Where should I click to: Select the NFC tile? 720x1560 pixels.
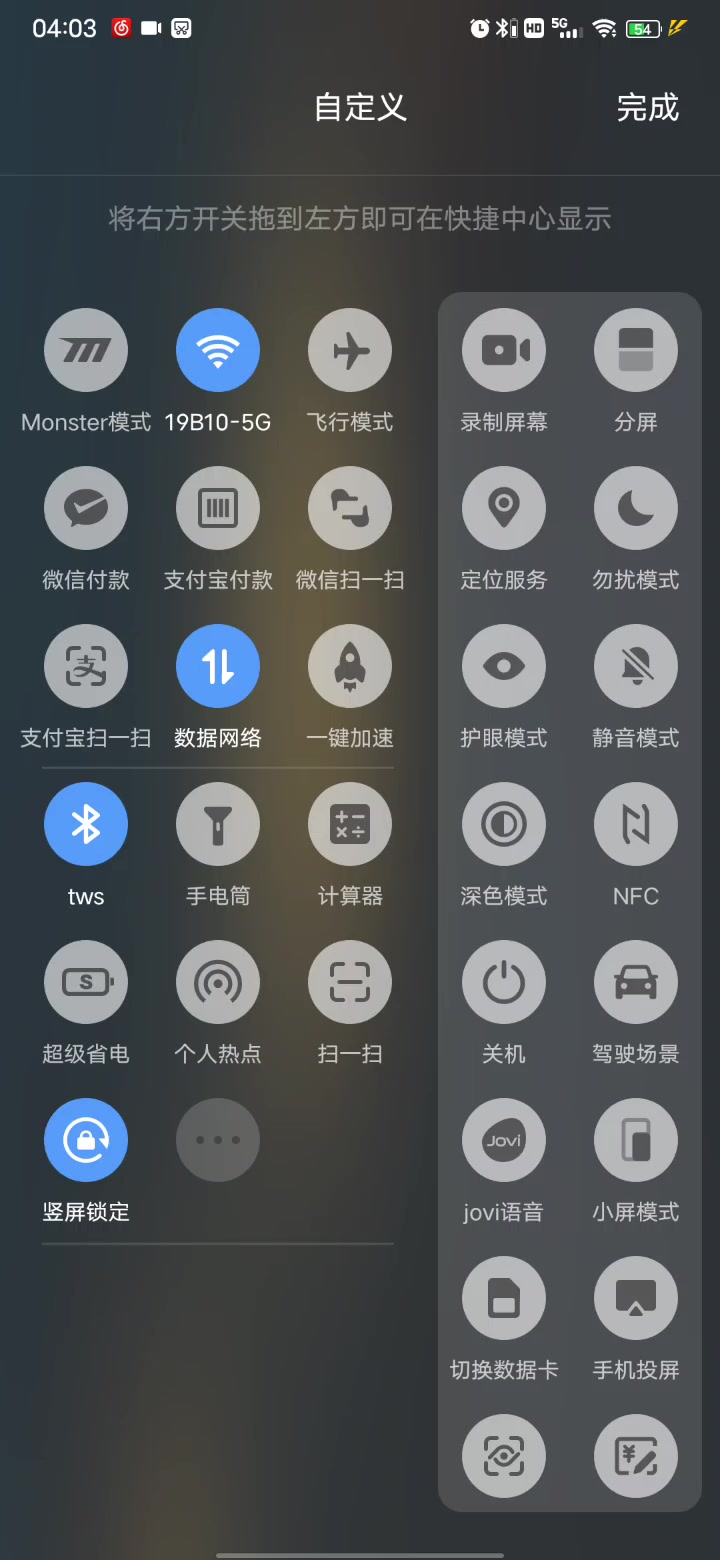point(636,824)
